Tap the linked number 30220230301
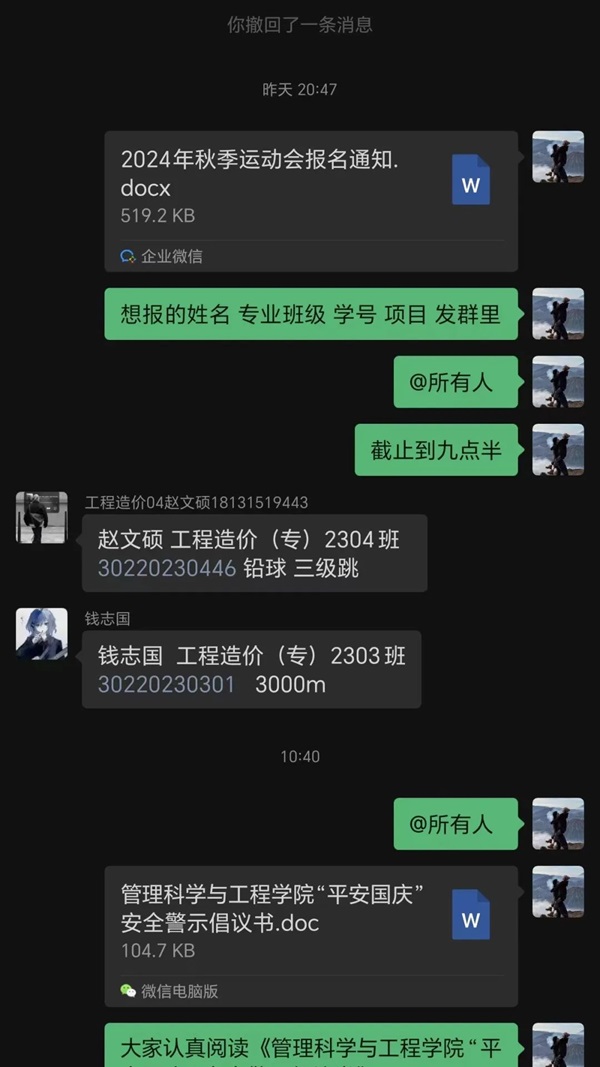 [167, 685]
